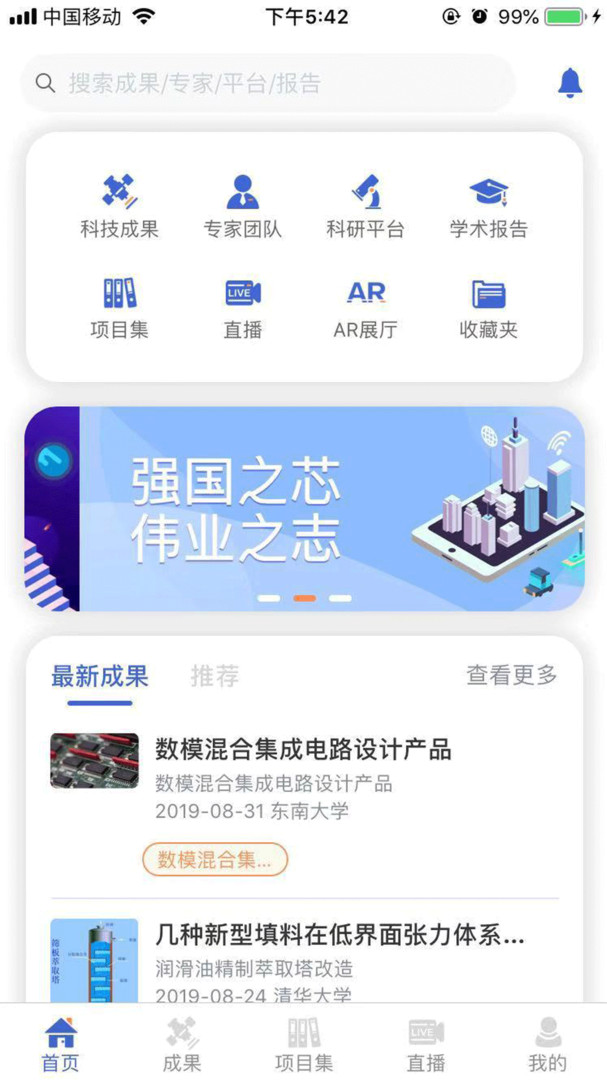Open the 我的 profile tab
607x1080 pixels.
tap(548, 1044)
